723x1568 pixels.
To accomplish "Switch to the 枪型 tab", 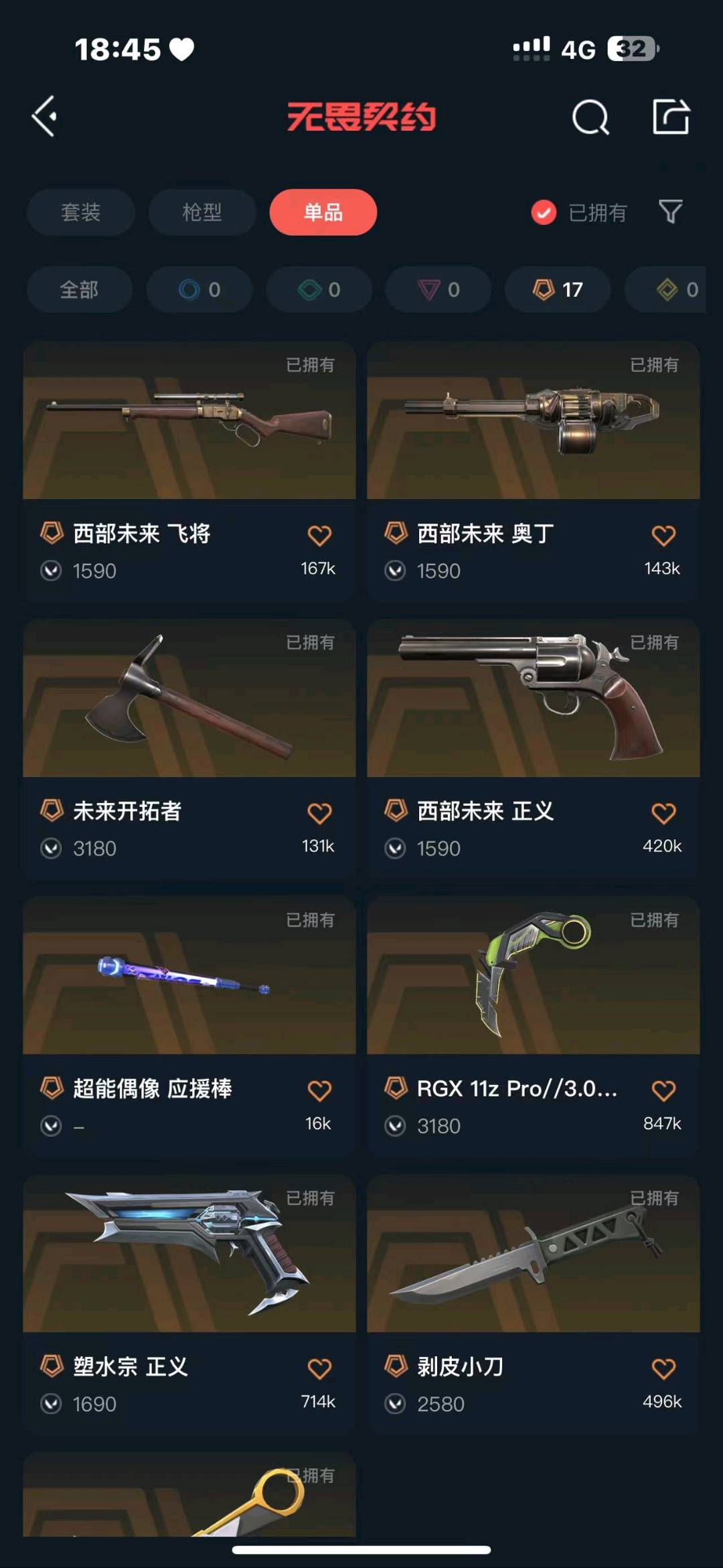I will click(x=202, y=212).
